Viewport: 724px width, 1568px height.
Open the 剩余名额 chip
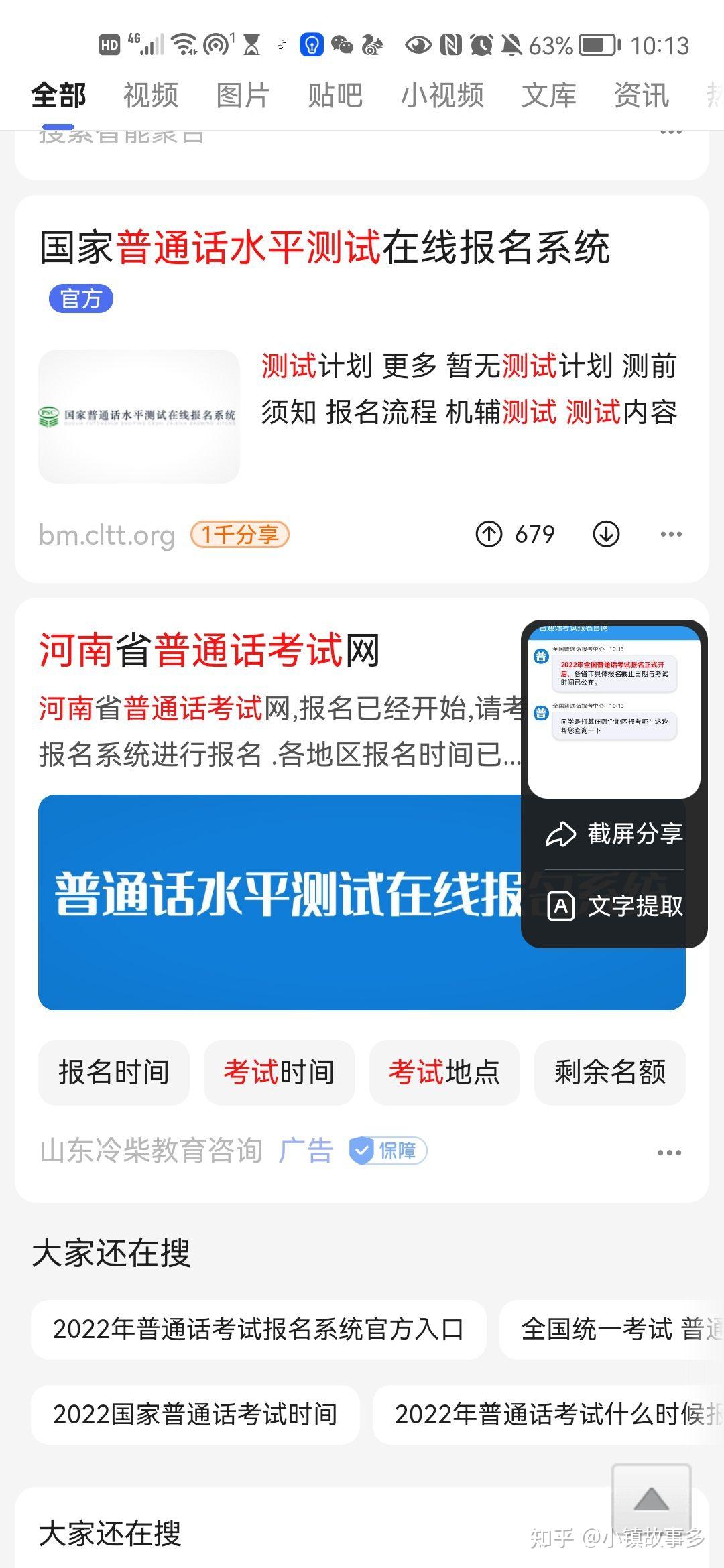tap(610, 1072)
